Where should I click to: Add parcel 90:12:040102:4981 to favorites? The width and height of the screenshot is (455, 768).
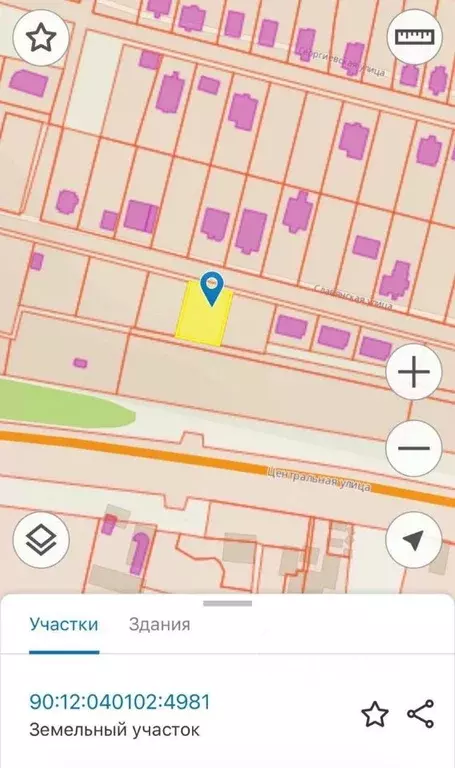375,714
